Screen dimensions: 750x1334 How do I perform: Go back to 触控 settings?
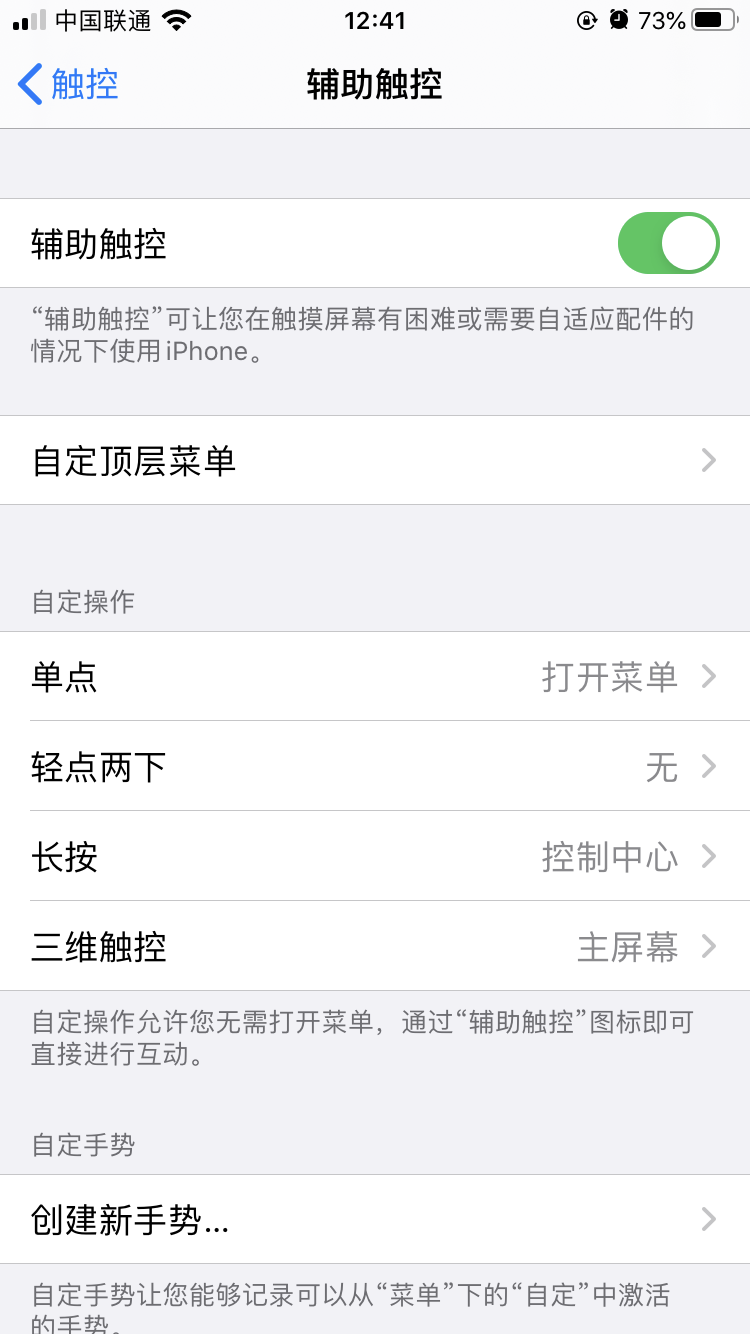pos(68,85)
